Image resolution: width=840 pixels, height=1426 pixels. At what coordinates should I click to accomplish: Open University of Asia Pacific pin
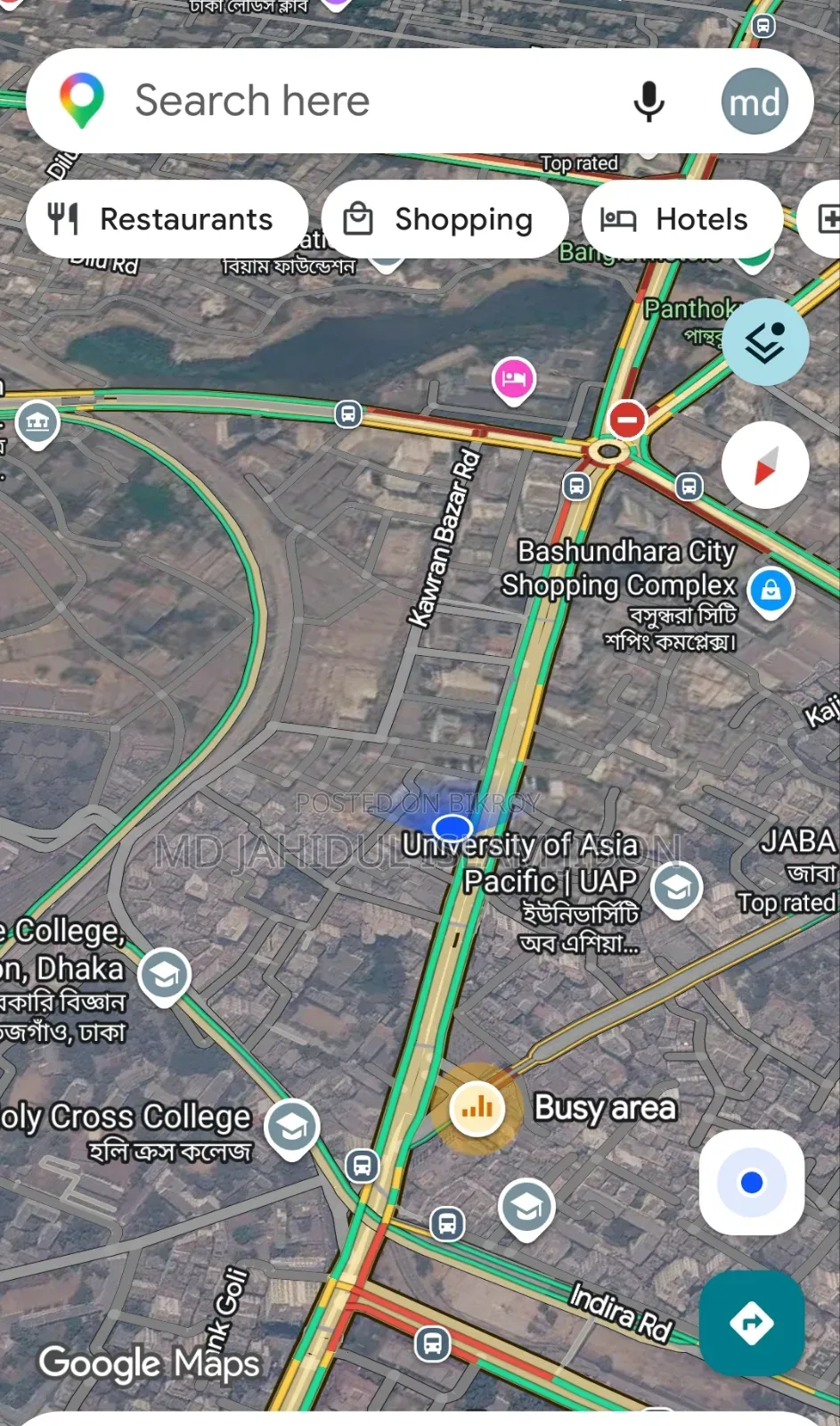[676, 889]
